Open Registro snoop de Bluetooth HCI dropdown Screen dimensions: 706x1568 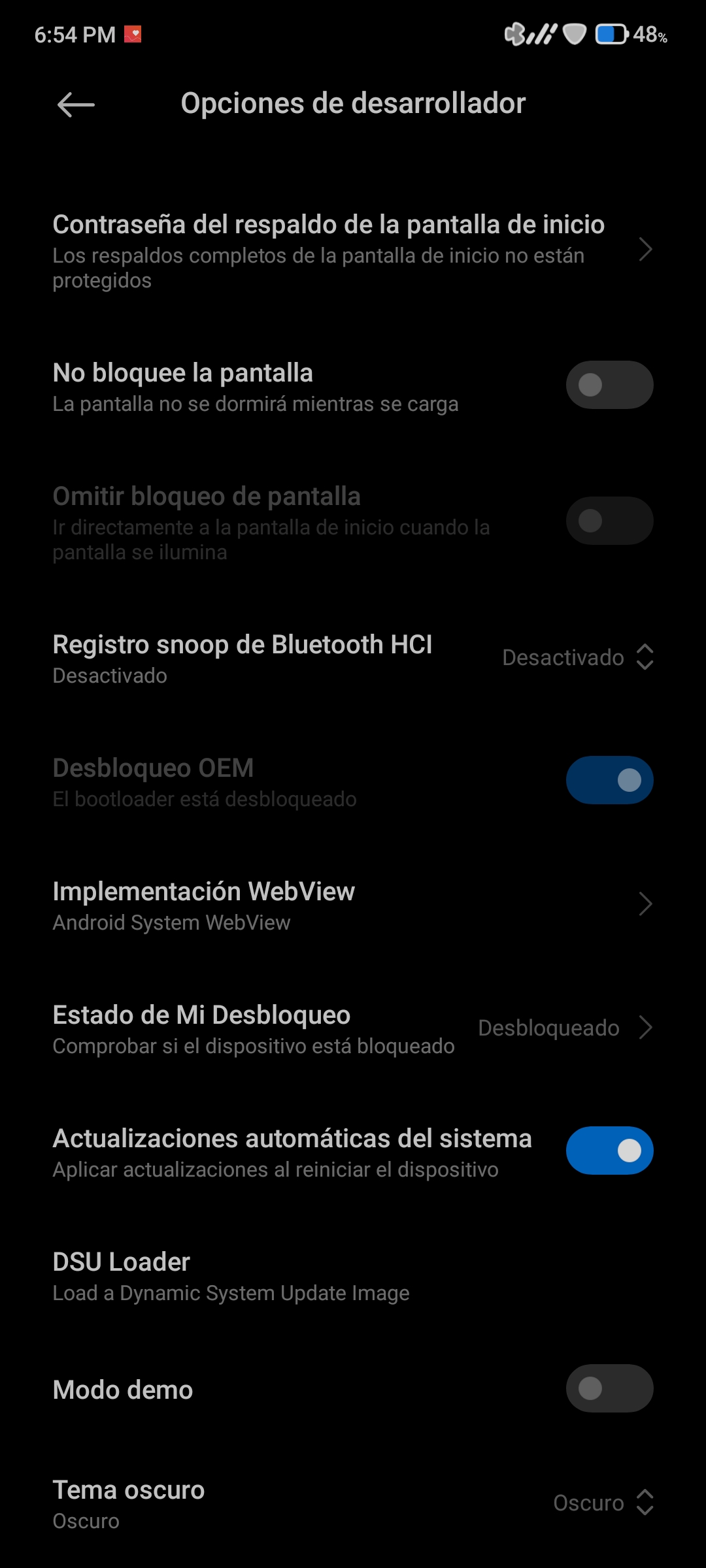pos(578,658)
